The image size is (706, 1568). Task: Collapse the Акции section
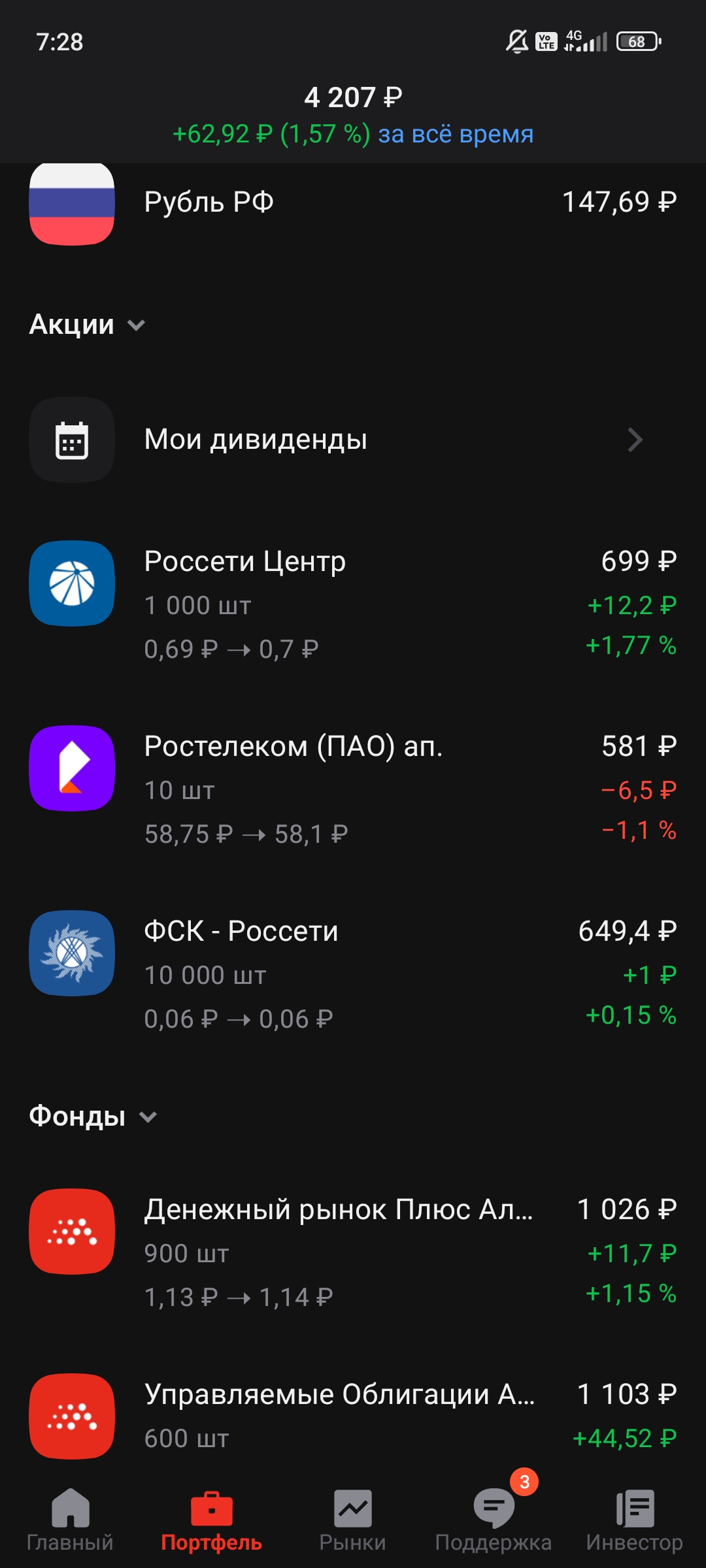click(x=87, y=325)
